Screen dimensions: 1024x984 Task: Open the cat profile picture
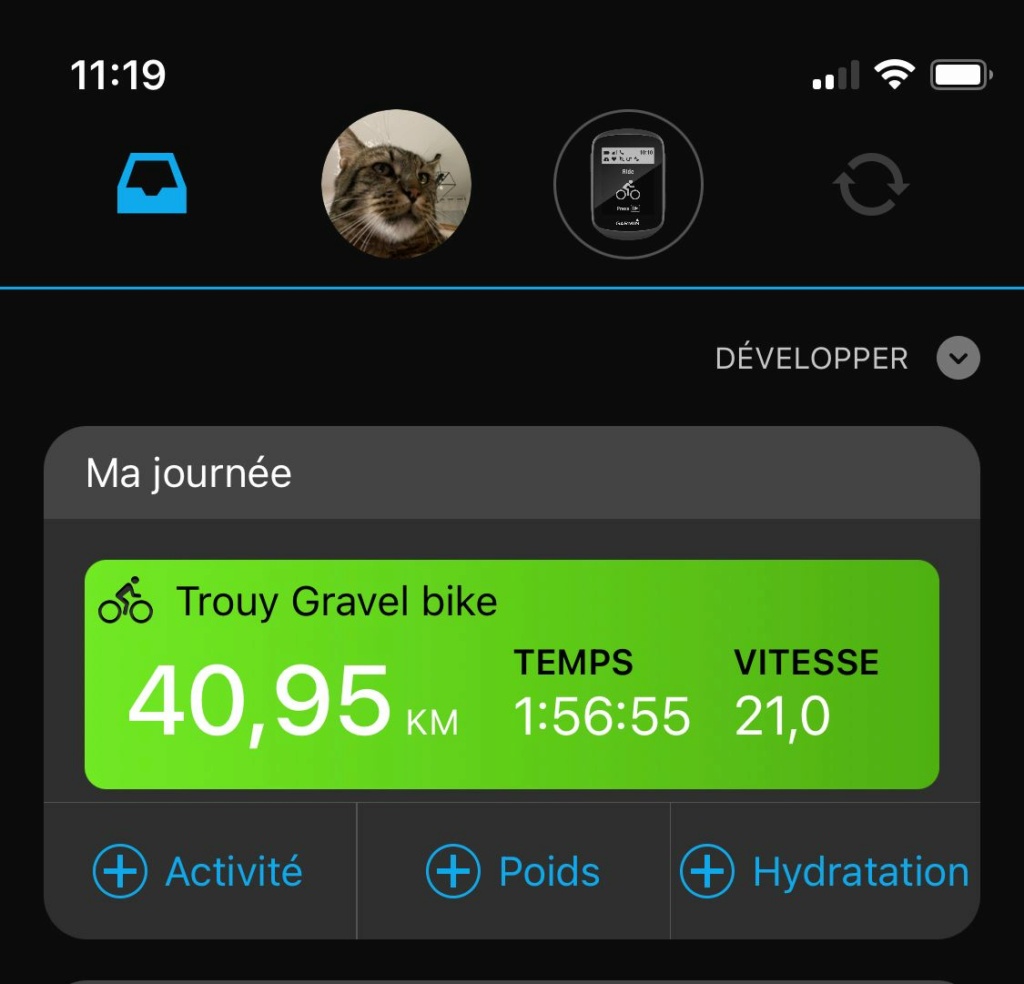coord(396,184)
